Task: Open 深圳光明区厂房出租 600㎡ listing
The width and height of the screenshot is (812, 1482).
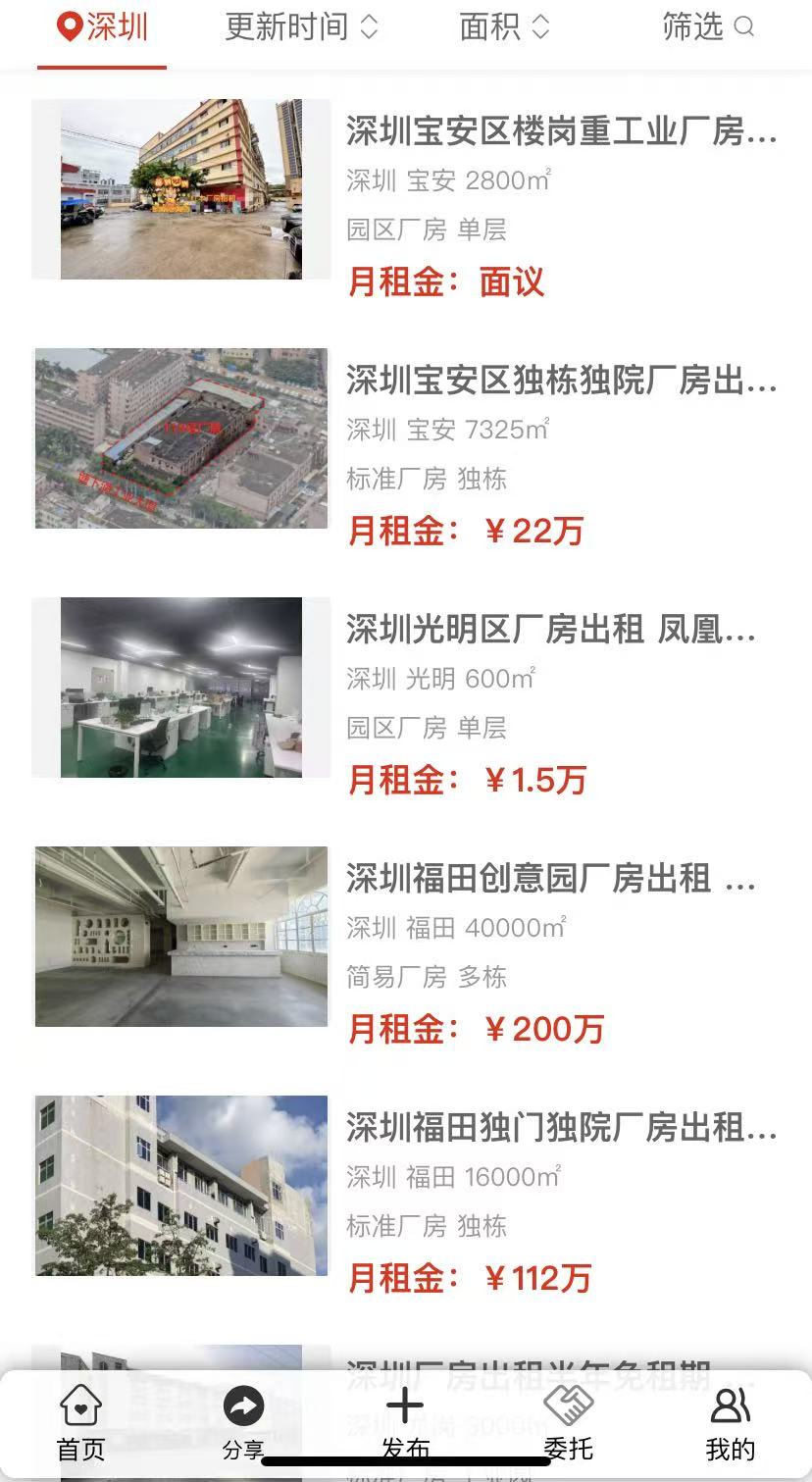Action: point(551,630)
